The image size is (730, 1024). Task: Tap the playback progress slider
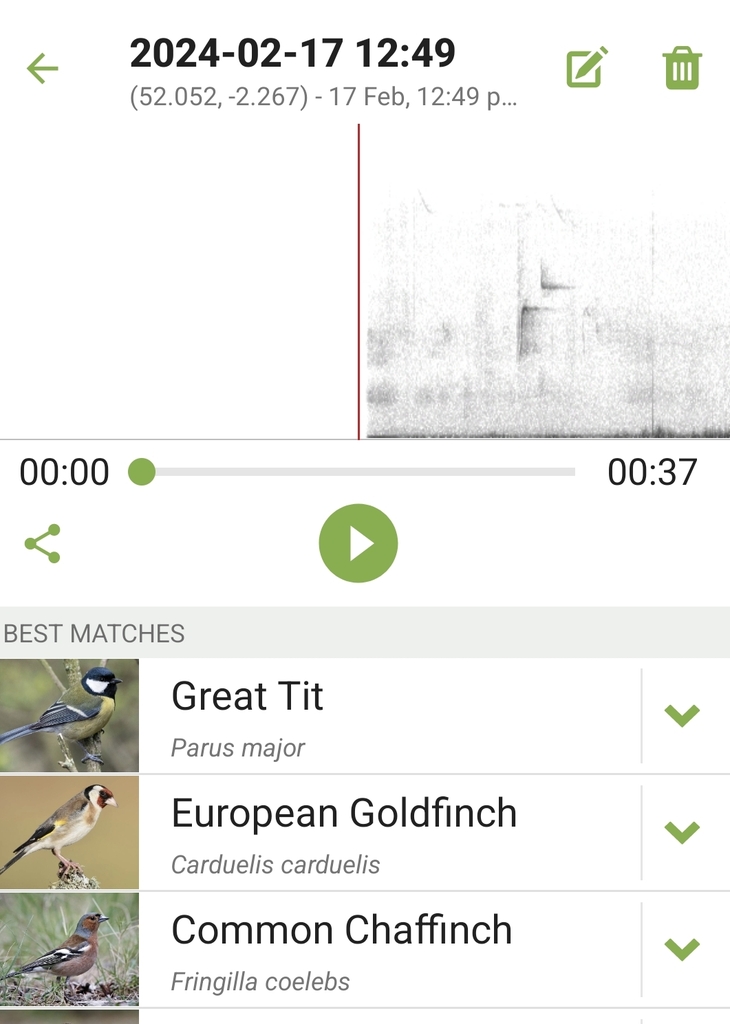pyautogui.click(x=358, y=472)
